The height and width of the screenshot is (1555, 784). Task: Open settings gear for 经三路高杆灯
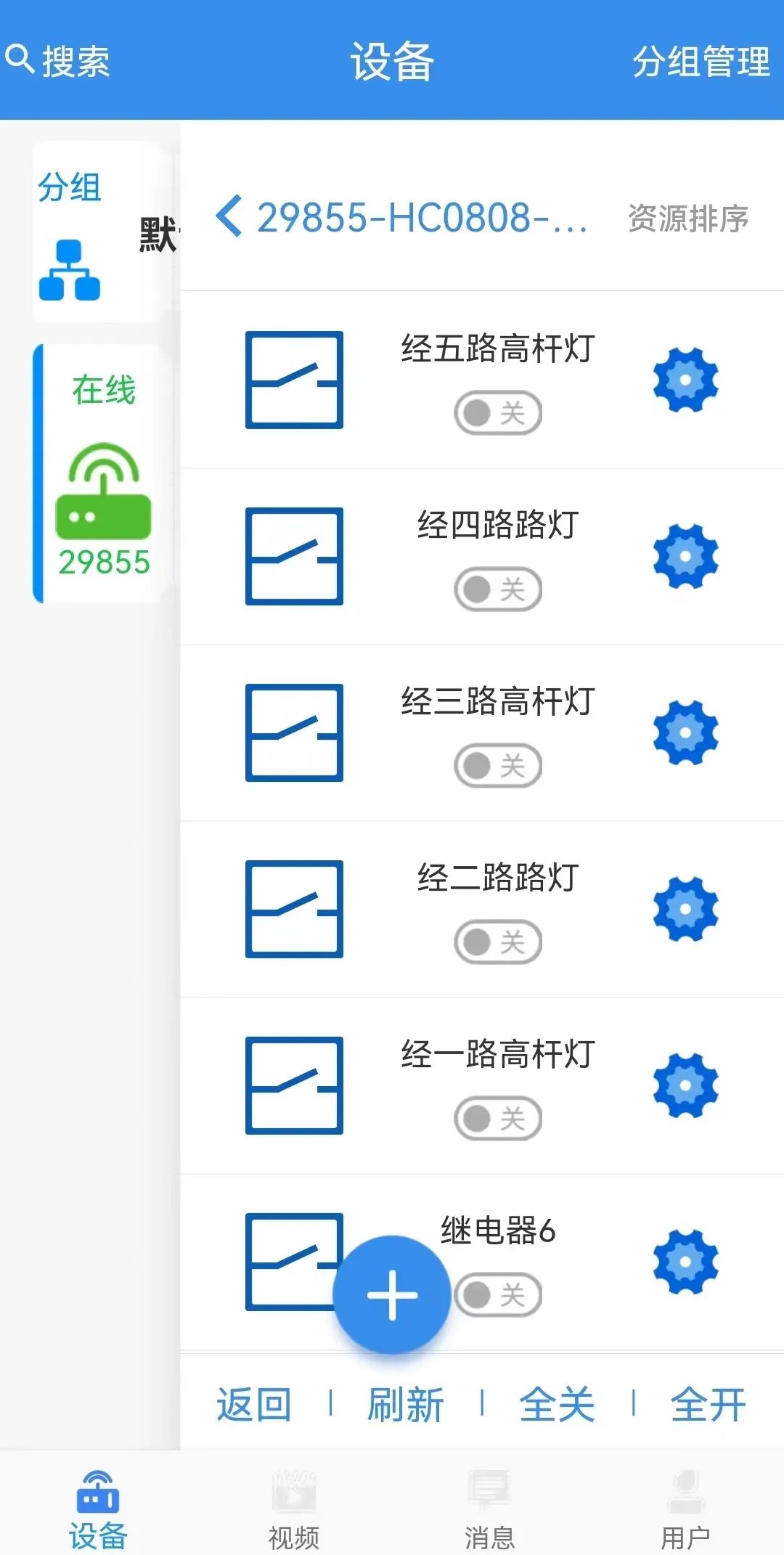tap(685, 732)
